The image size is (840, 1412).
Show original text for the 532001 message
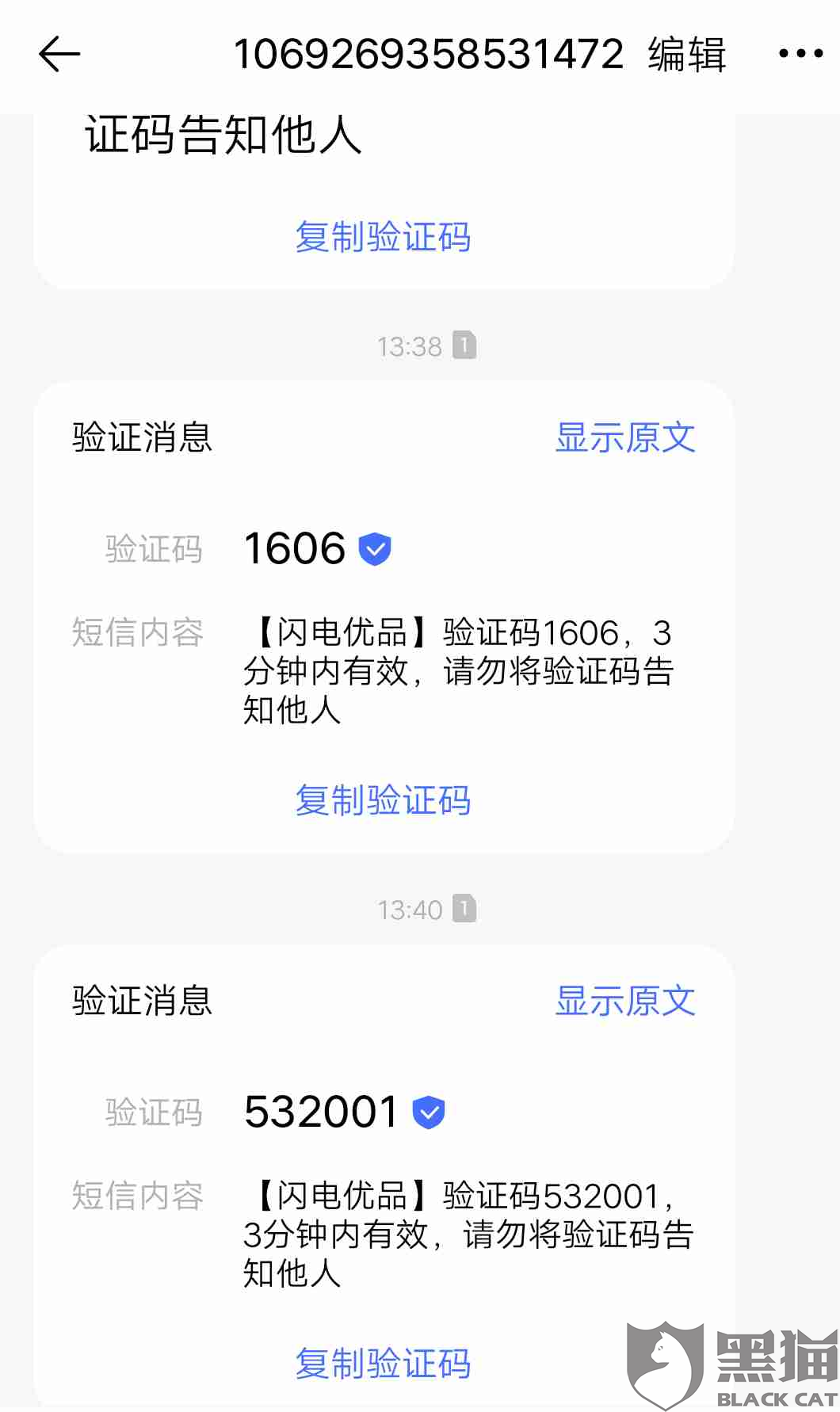[x=624, y=1001]
